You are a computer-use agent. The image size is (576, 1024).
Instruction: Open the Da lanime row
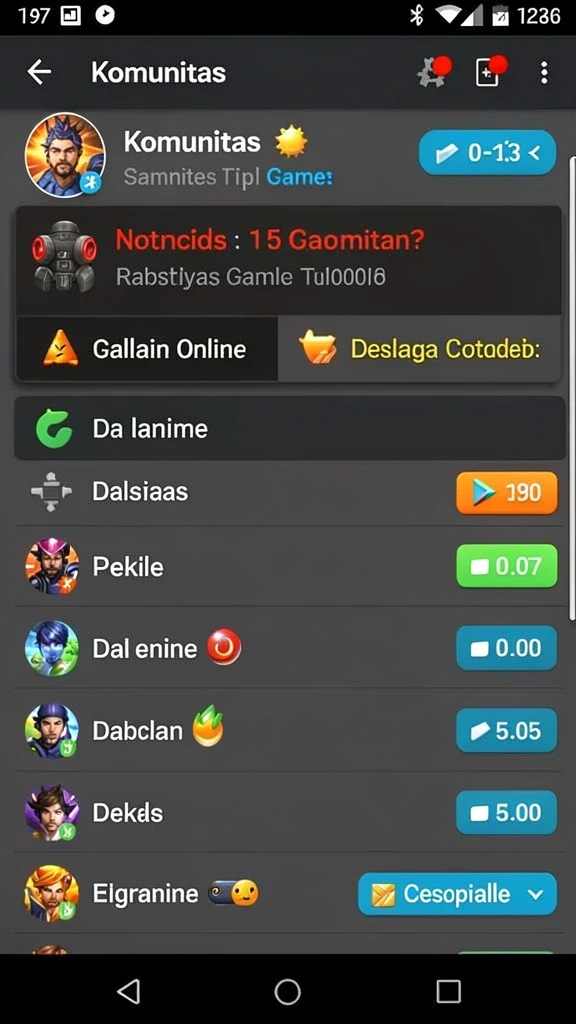tap(289, 428)
